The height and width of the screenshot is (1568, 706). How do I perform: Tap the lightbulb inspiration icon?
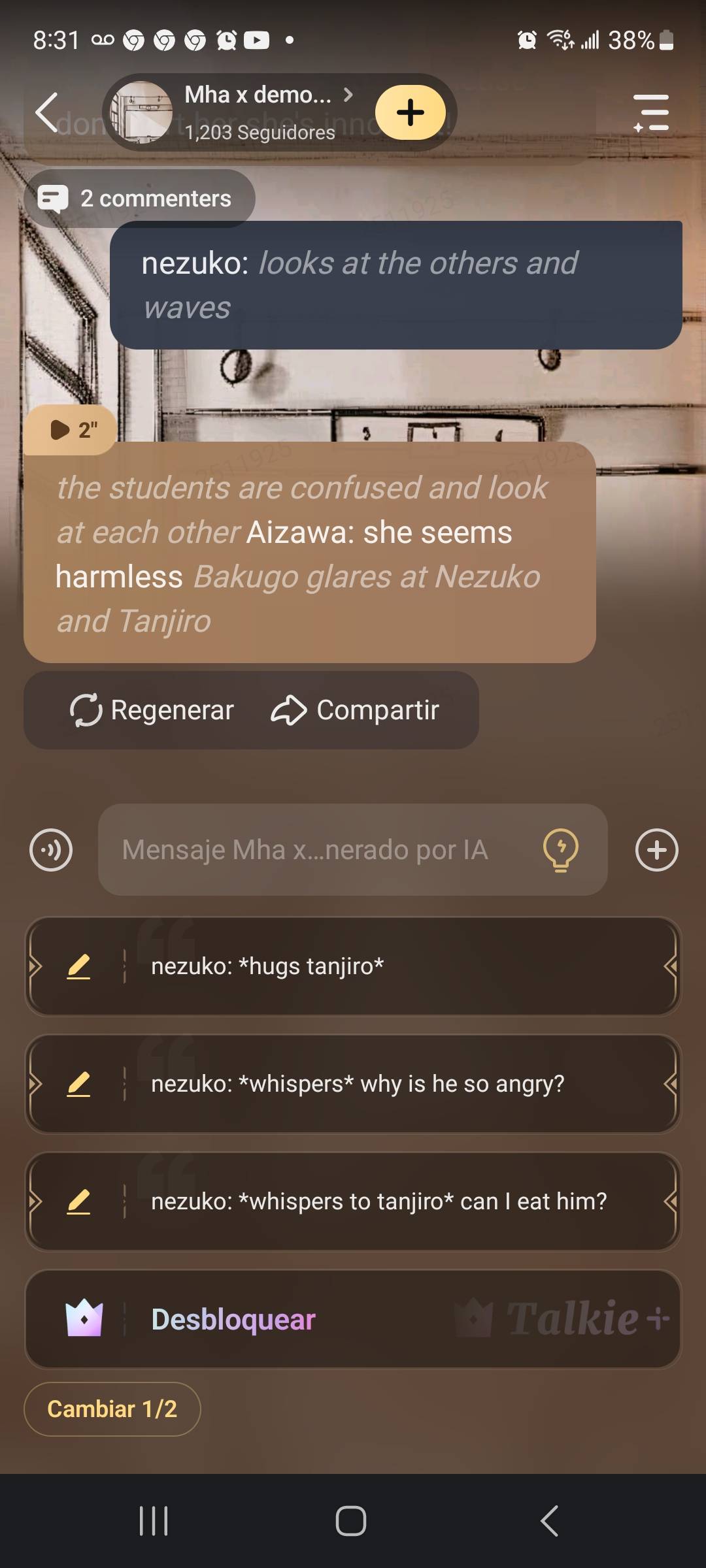[x=561, y=850]
